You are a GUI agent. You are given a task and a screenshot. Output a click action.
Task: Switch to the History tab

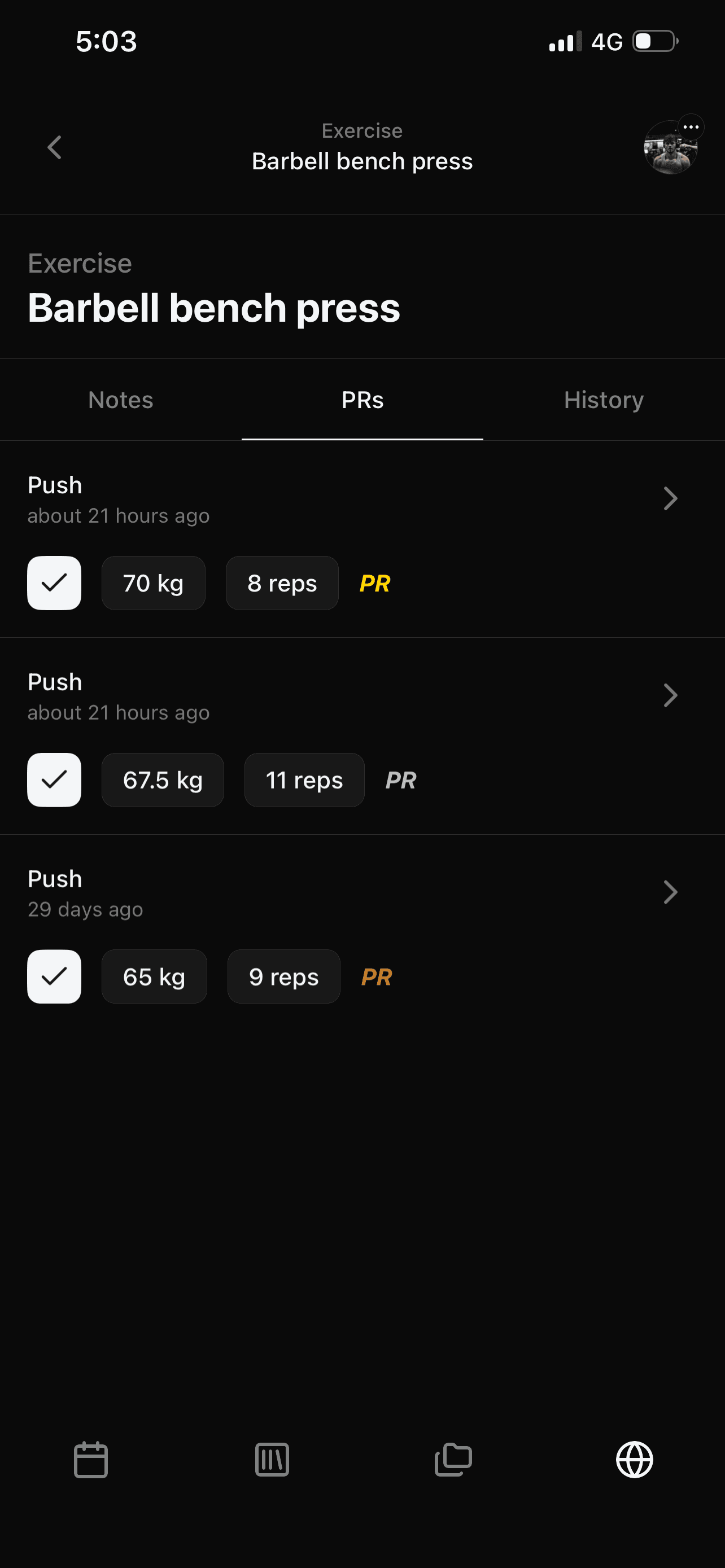603,400
